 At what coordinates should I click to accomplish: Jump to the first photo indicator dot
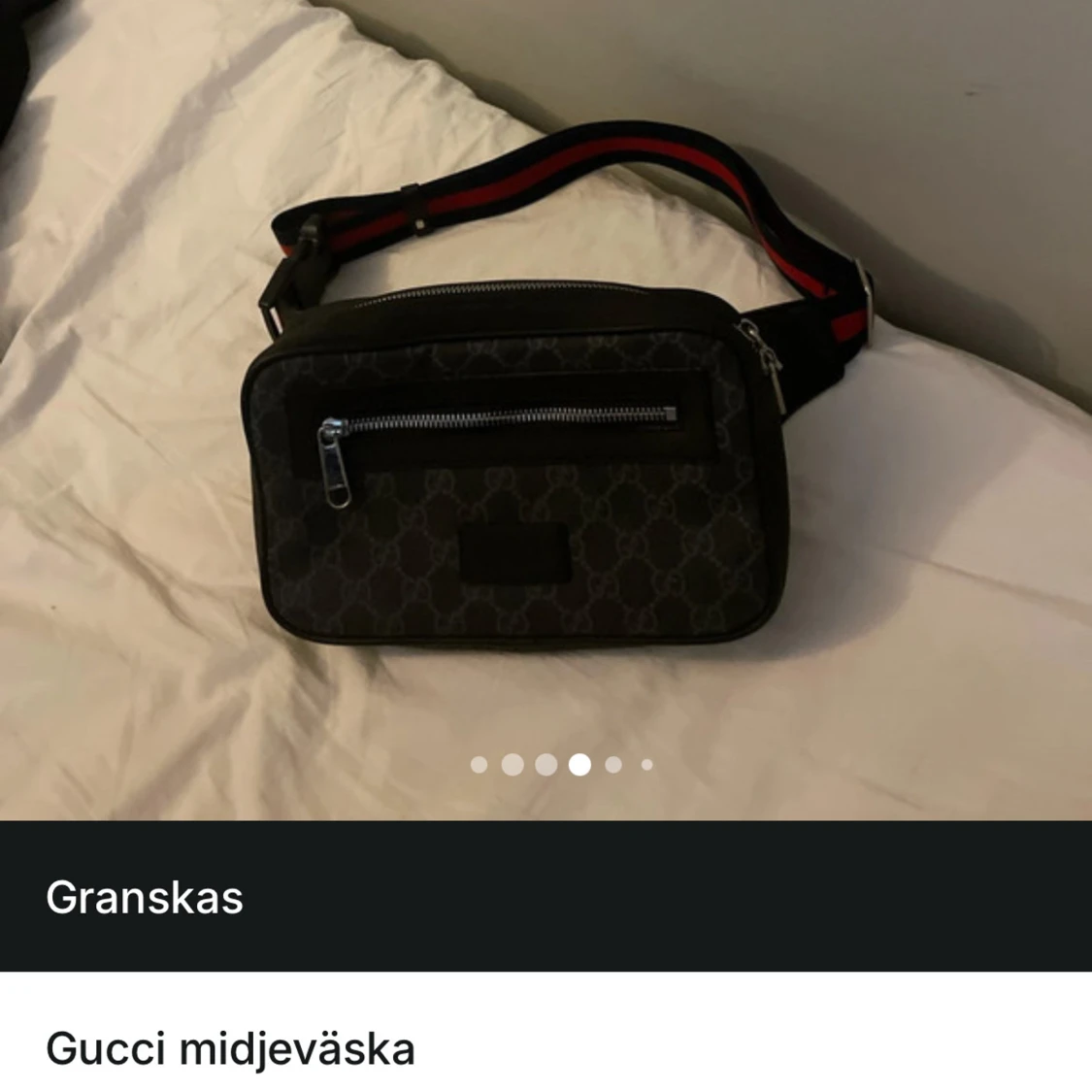[479, 765]
